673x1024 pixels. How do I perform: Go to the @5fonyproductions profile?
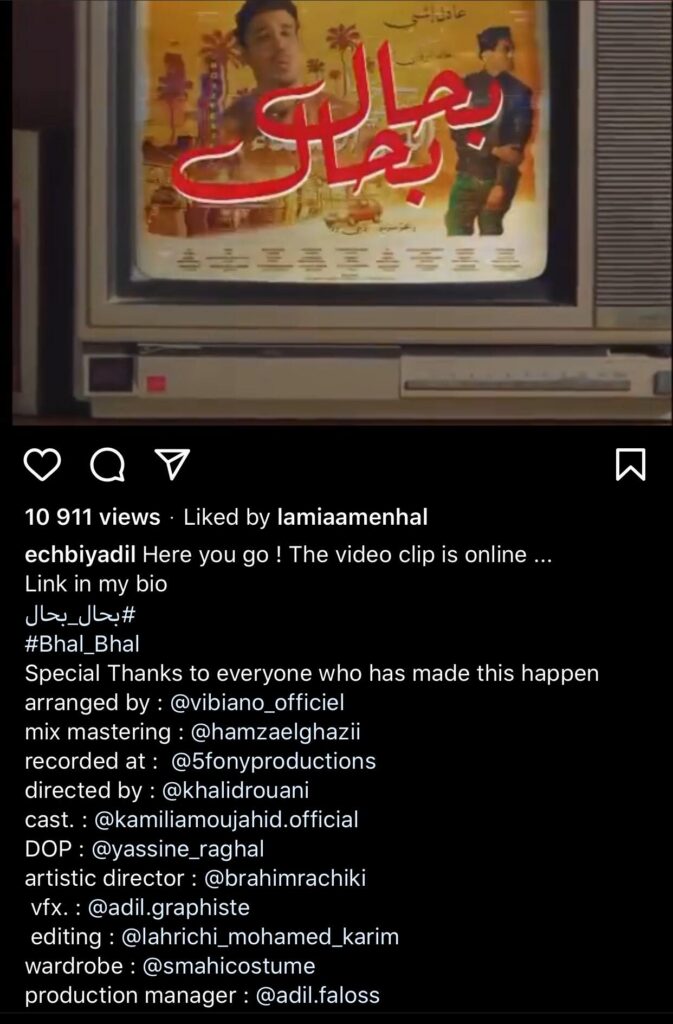pos(273,761)
